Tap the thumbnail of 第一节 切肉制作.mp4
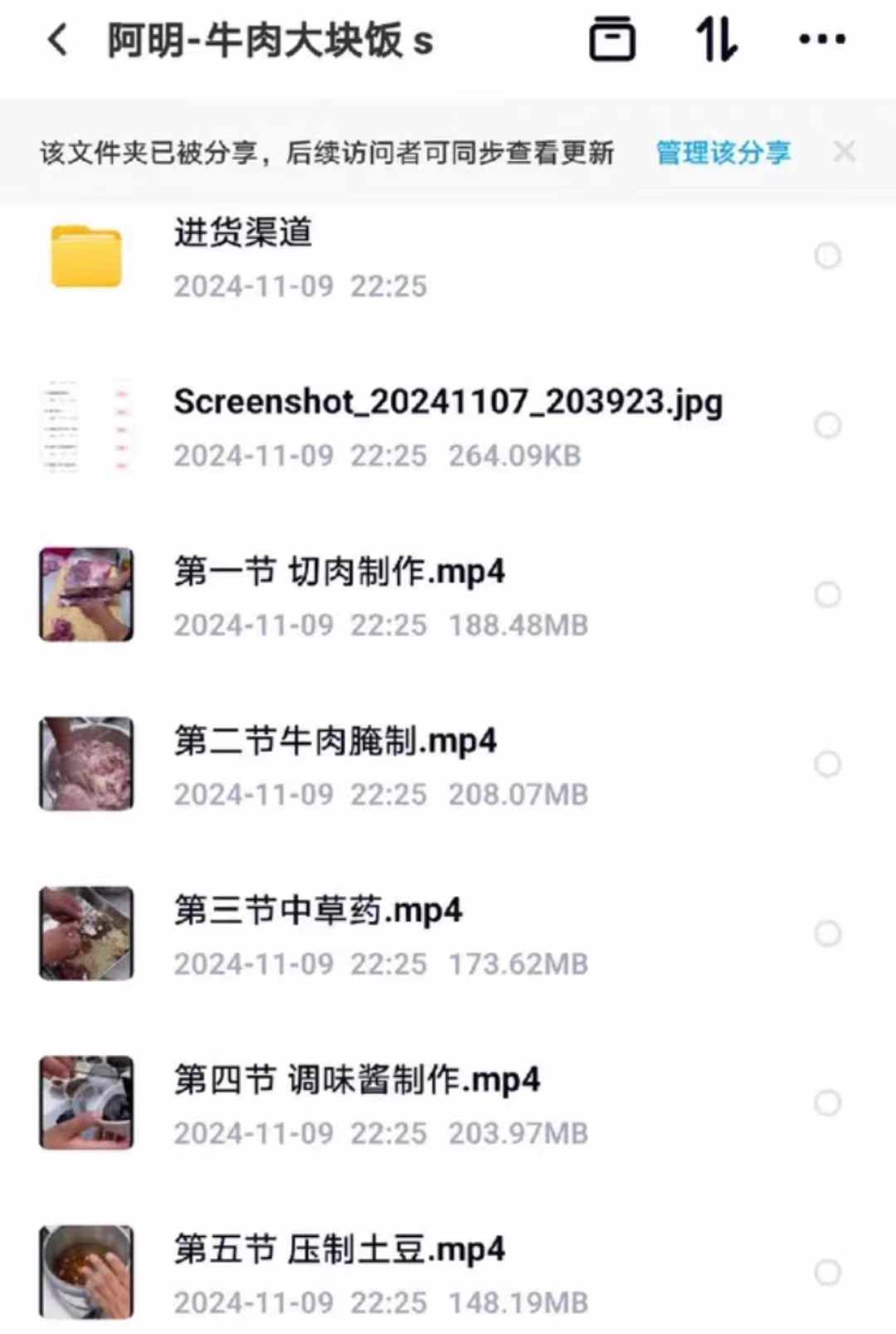 85,594
